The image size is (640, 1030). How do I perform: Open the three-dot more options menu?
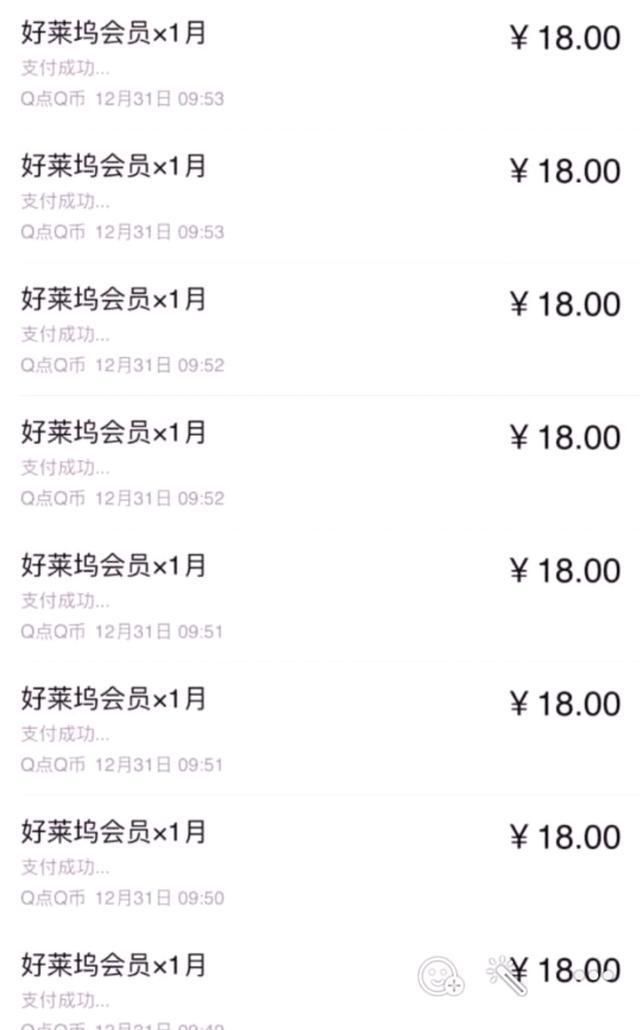coord(593,975)
